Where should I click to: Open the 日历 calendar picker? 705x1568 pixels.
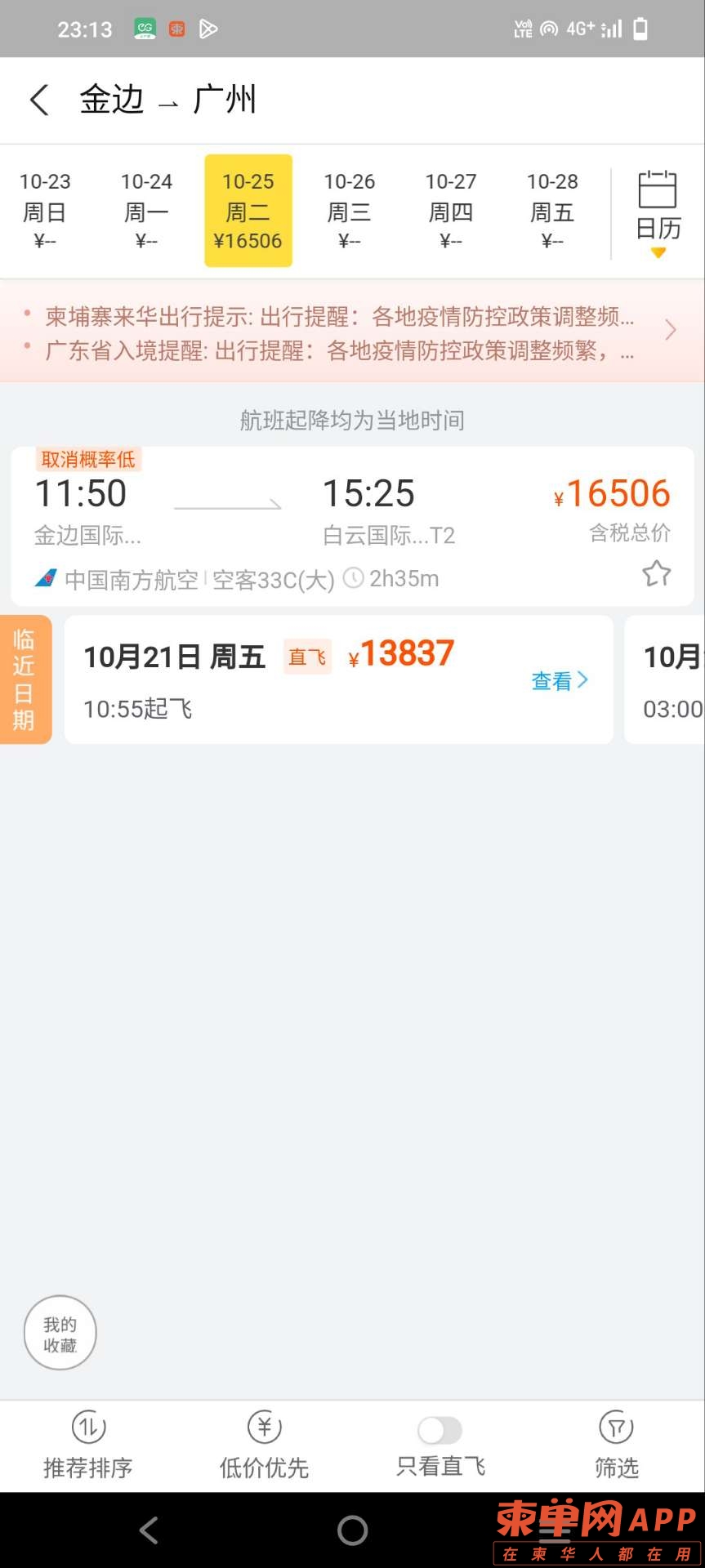[x=658, y=213]
